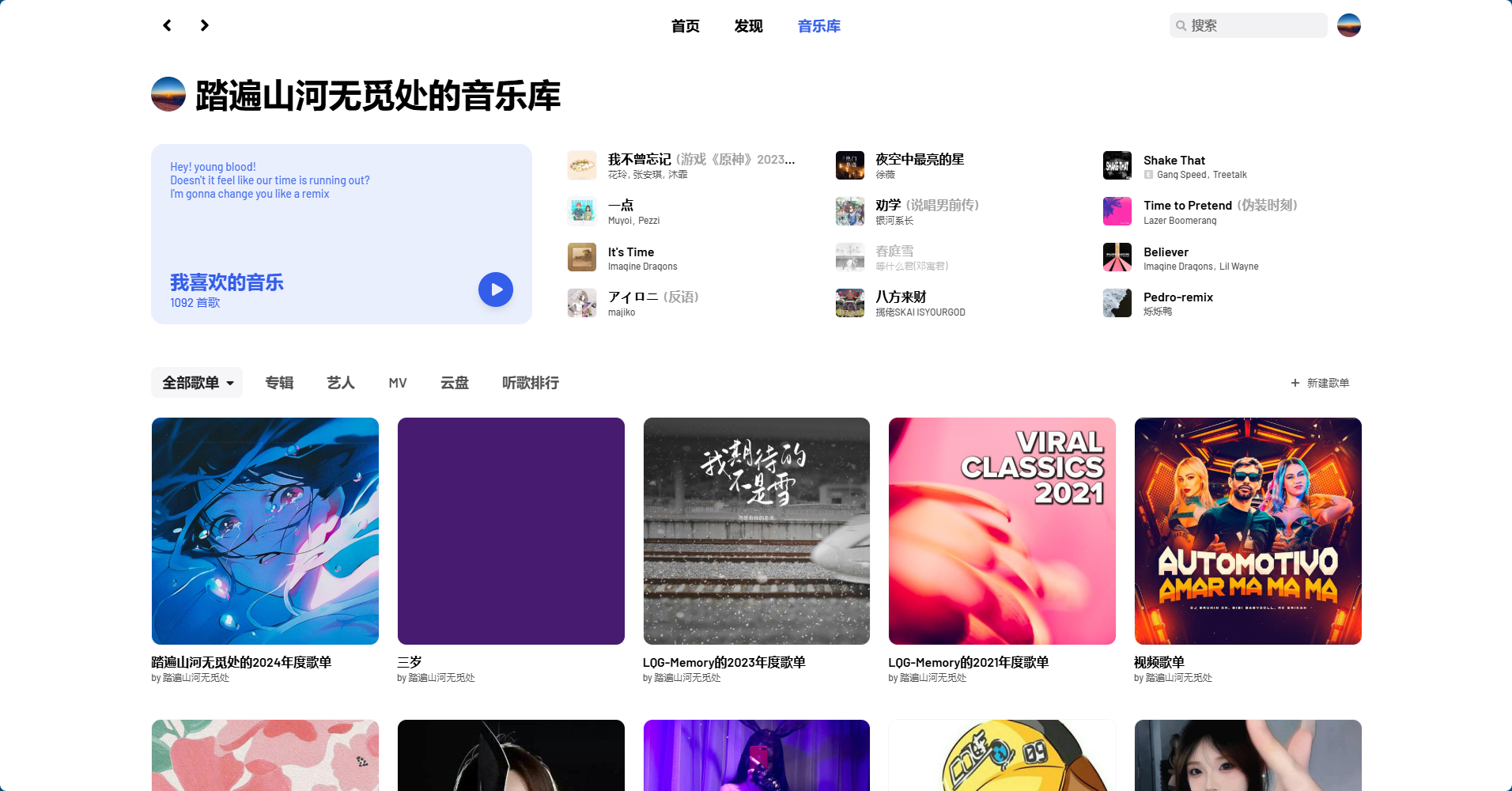The width and height of the screenshot is (1512, 791).
Task: Go forward with the right arrow
Action: 205,25
